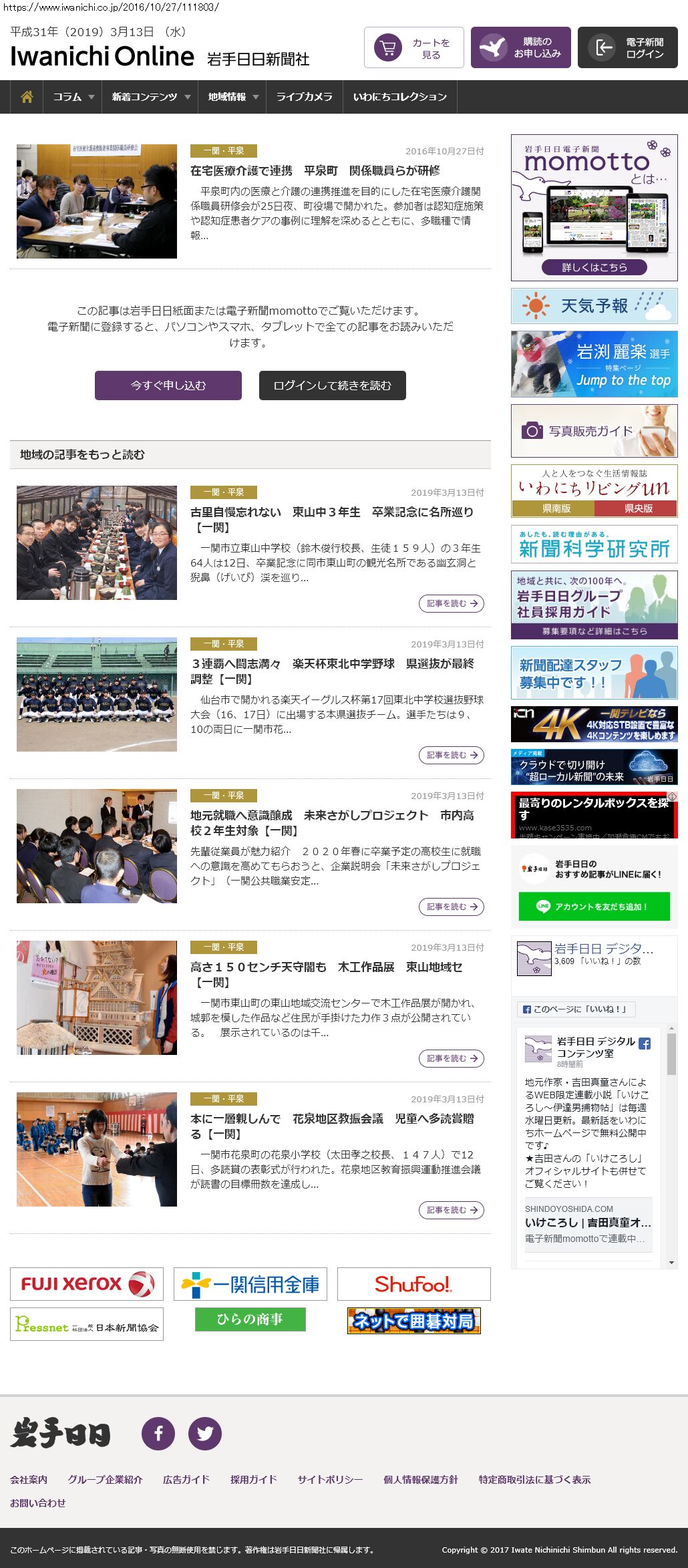Tap 記事を読む for 楽天杯東北中学野球 article

pyautogui.click(x=451, y=755)
